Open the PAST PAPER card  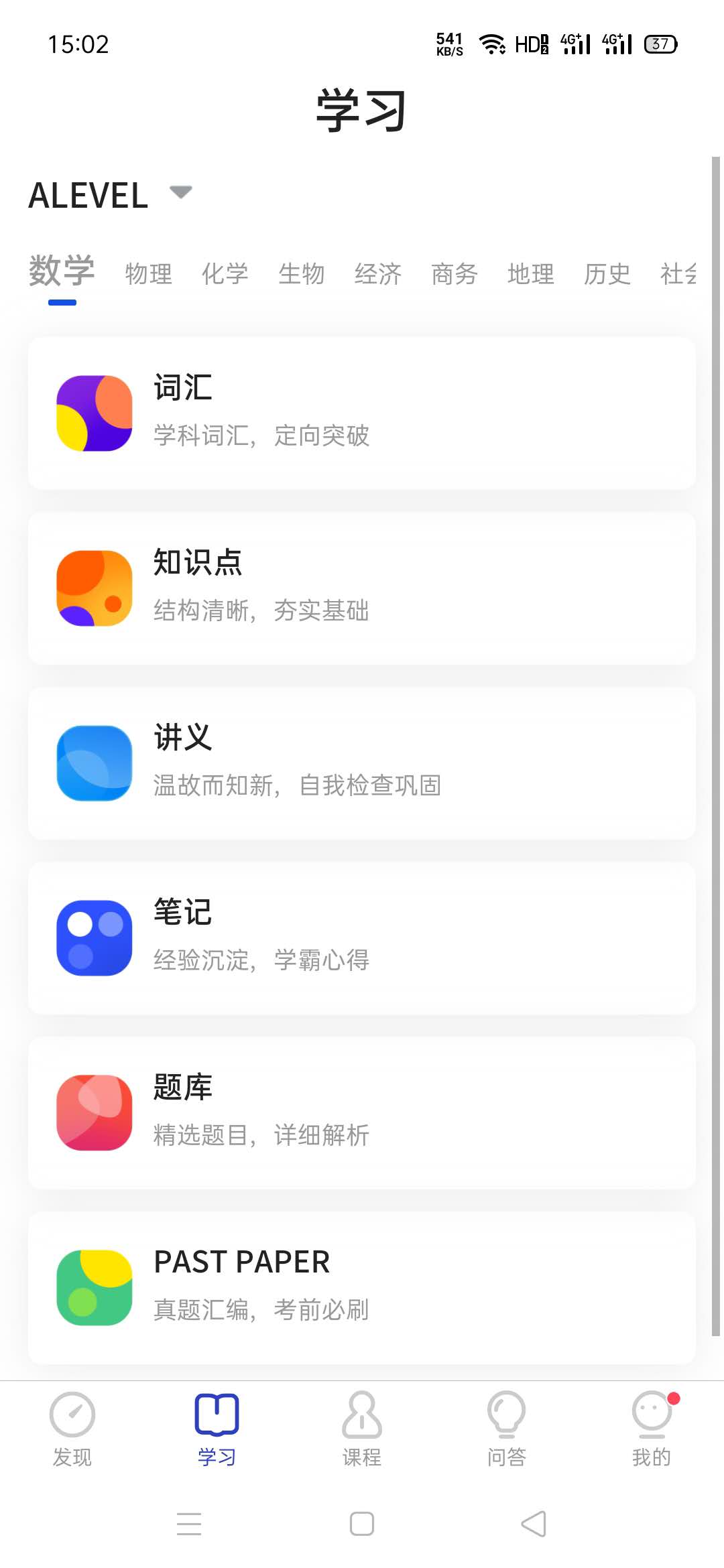362,1287
